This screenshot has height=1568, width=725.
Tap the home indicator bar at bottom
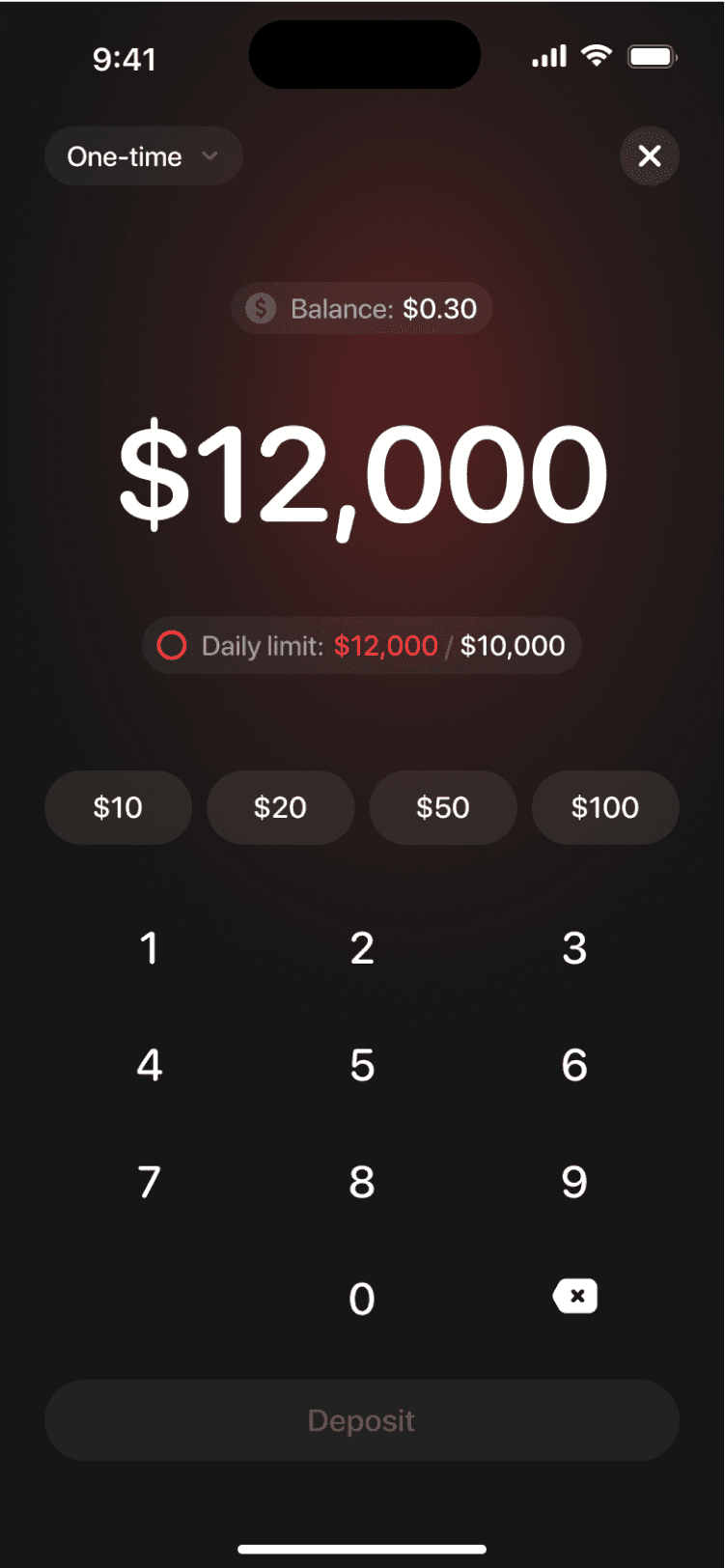click(x=362, y=1550)
